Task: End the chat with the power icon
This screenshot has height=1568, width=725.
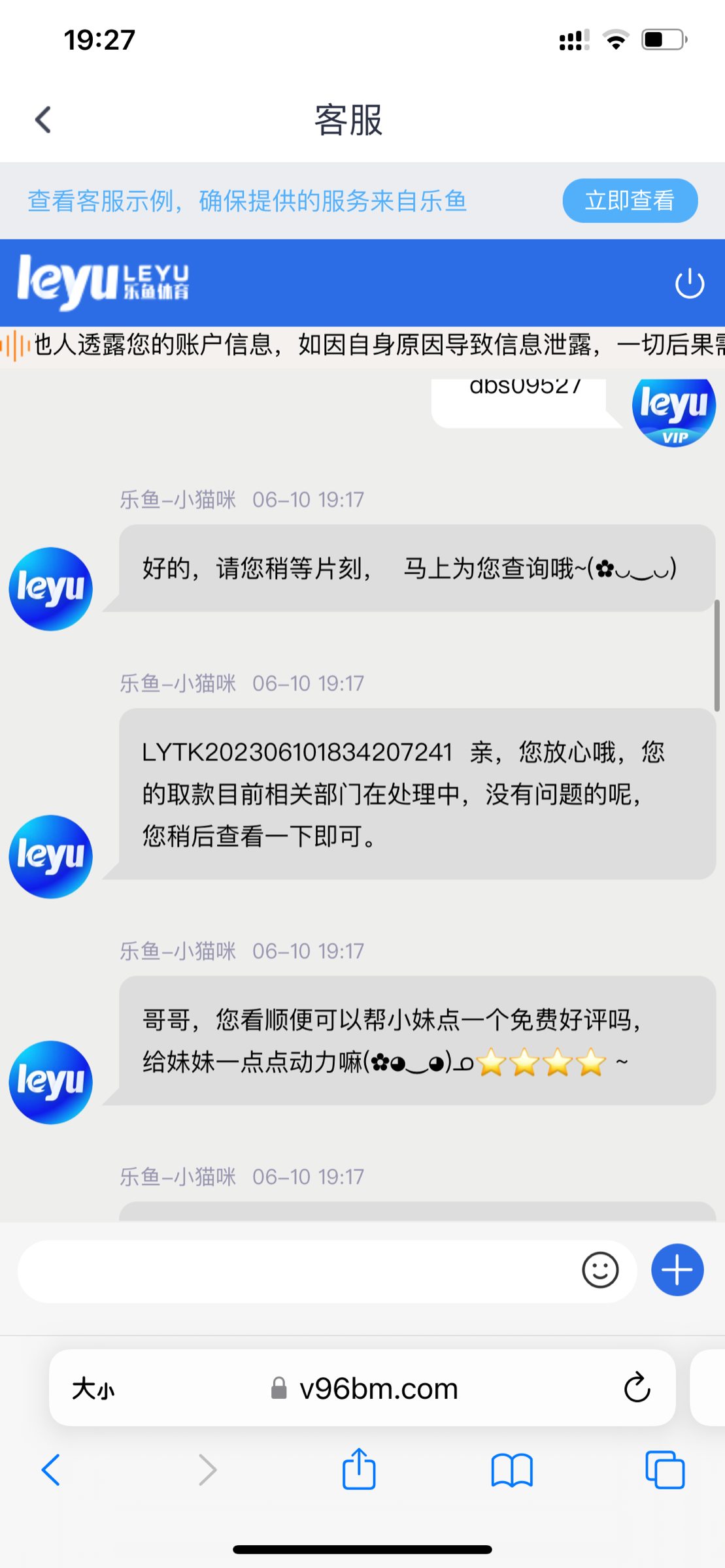Action: tap(689, 284)
